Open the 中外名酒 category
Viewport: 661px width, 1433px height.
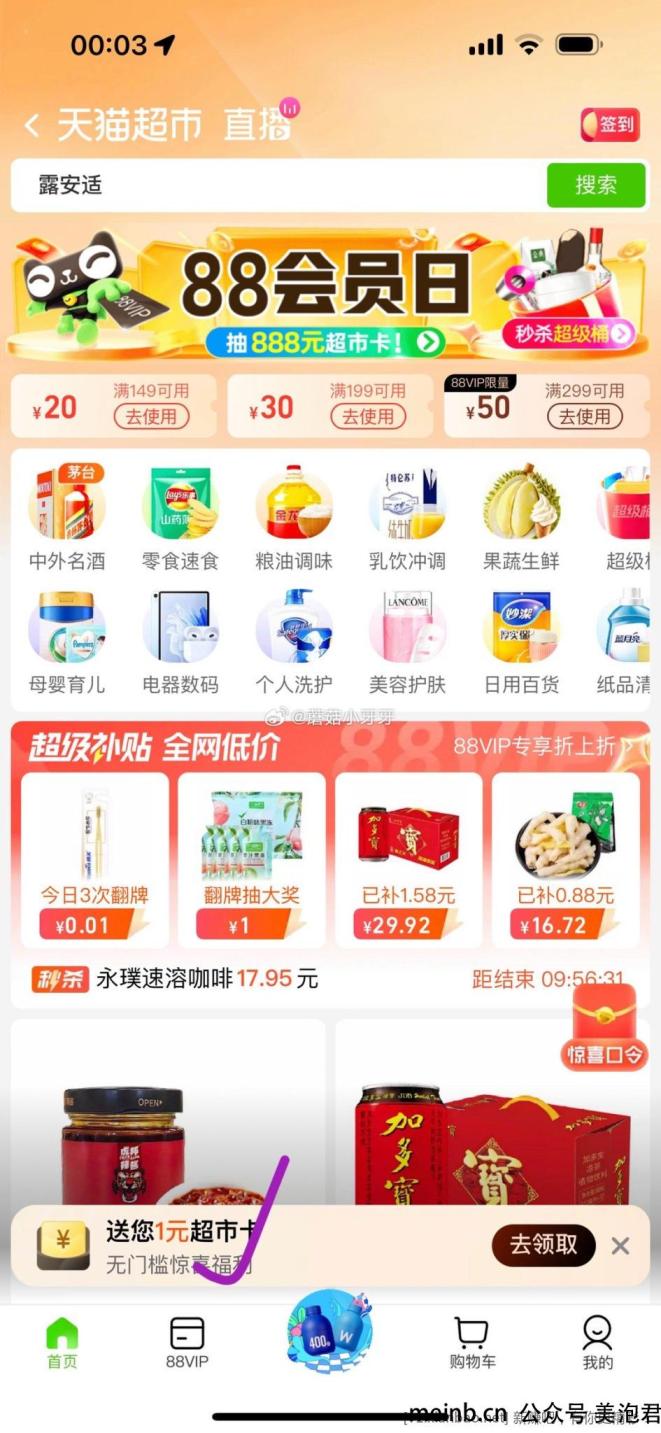67,520
